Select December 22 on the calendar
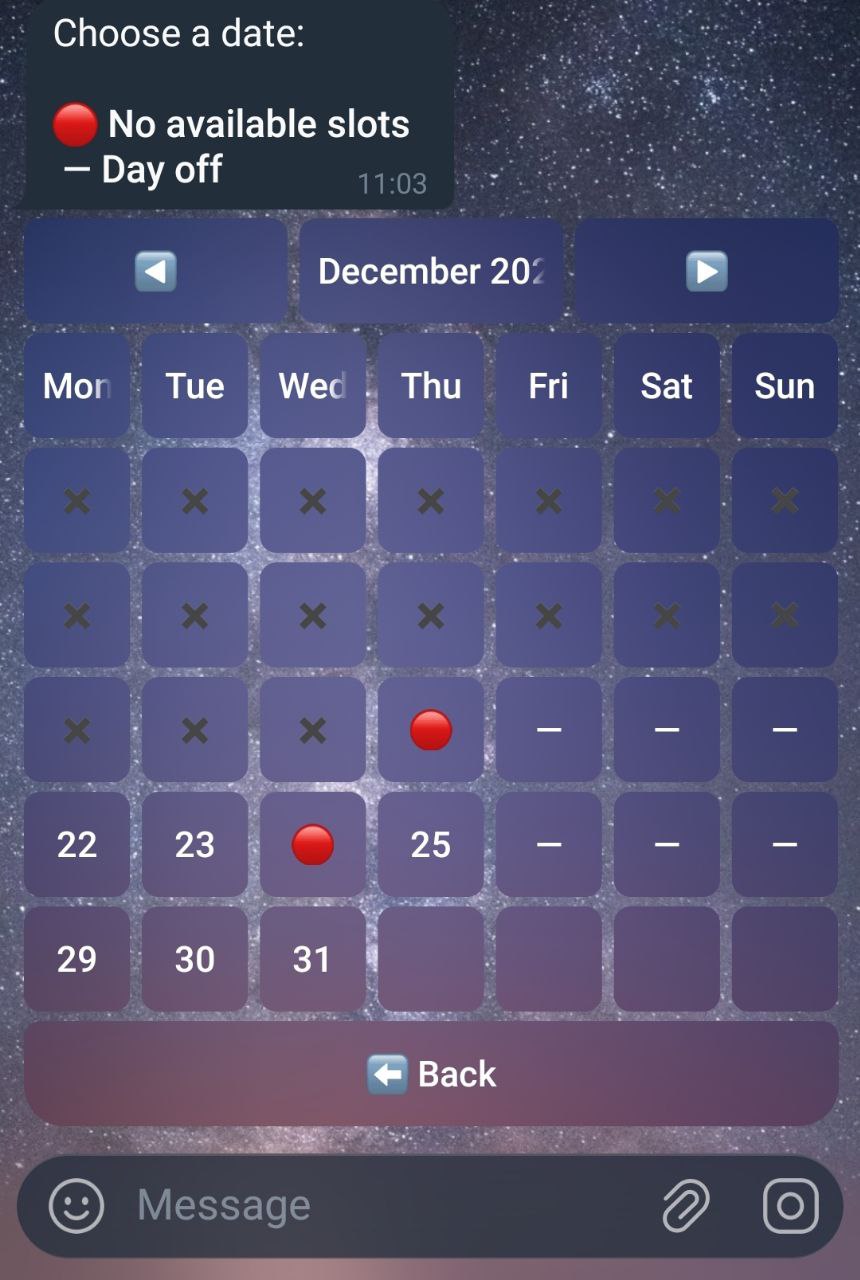 (77, 845)
